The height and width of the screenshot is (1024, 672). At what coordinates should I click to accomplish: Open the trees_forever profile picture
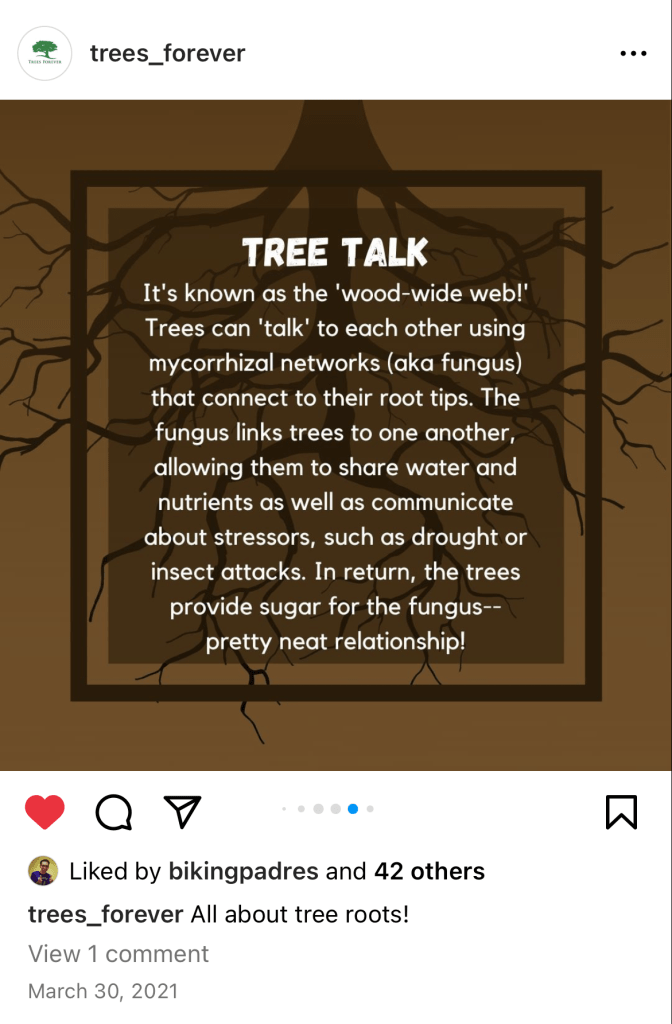pos(45,53)
